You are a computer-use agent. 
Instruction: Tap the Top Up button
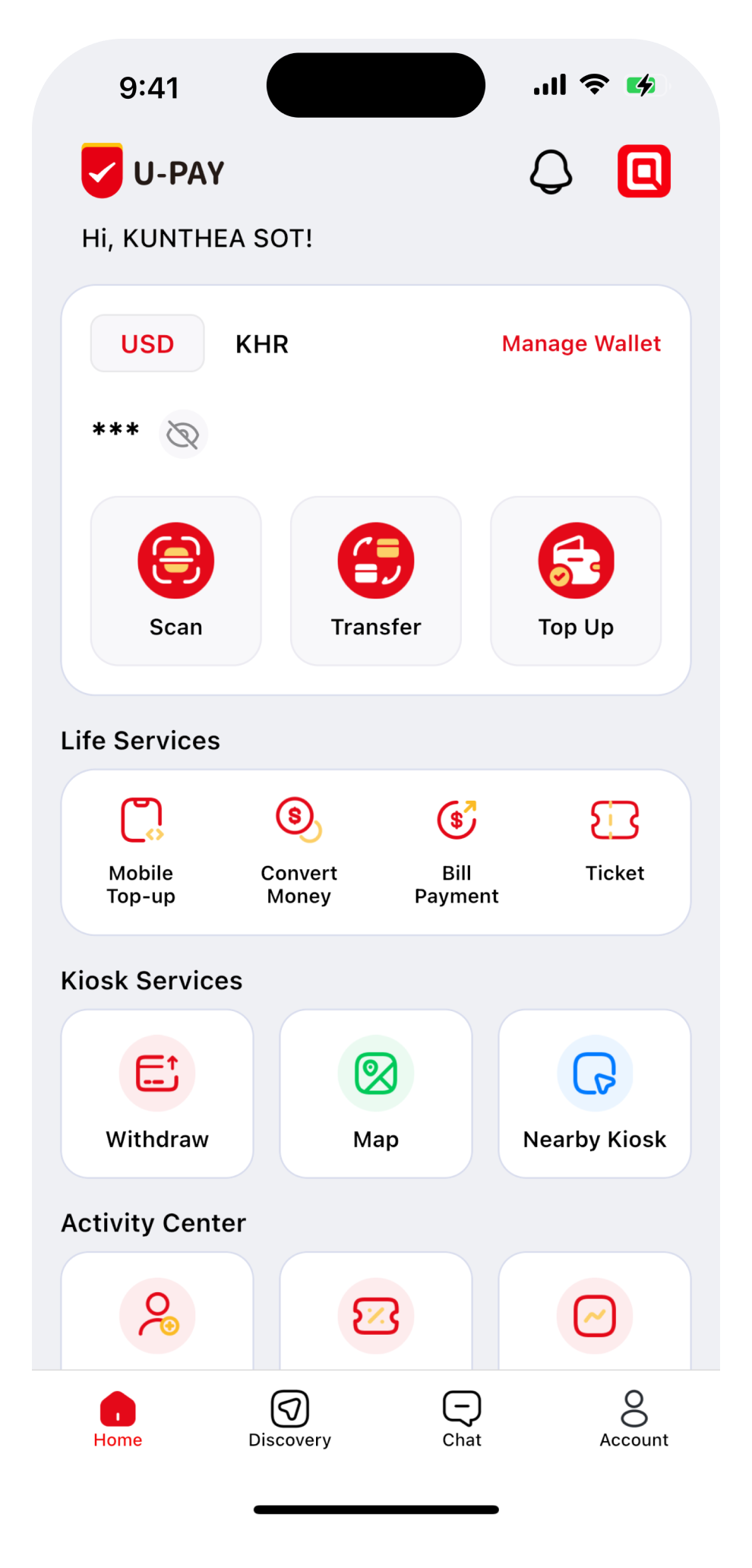tap(576, 581)
